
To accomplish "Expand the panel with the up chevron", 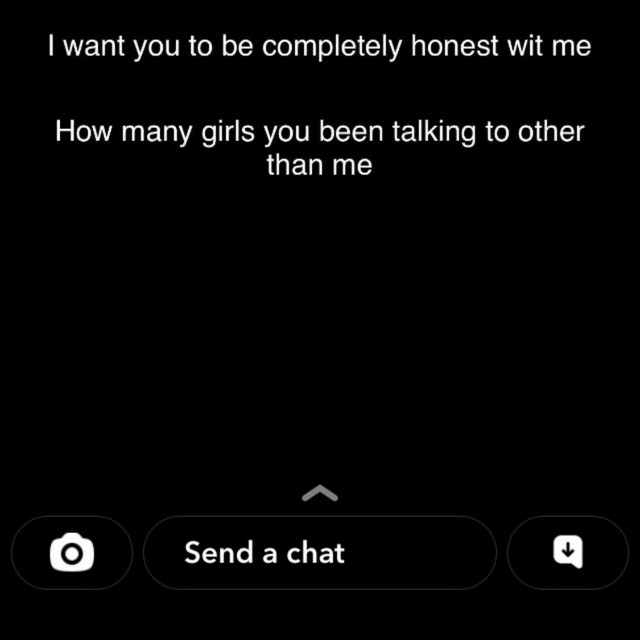I will [319, 492].
